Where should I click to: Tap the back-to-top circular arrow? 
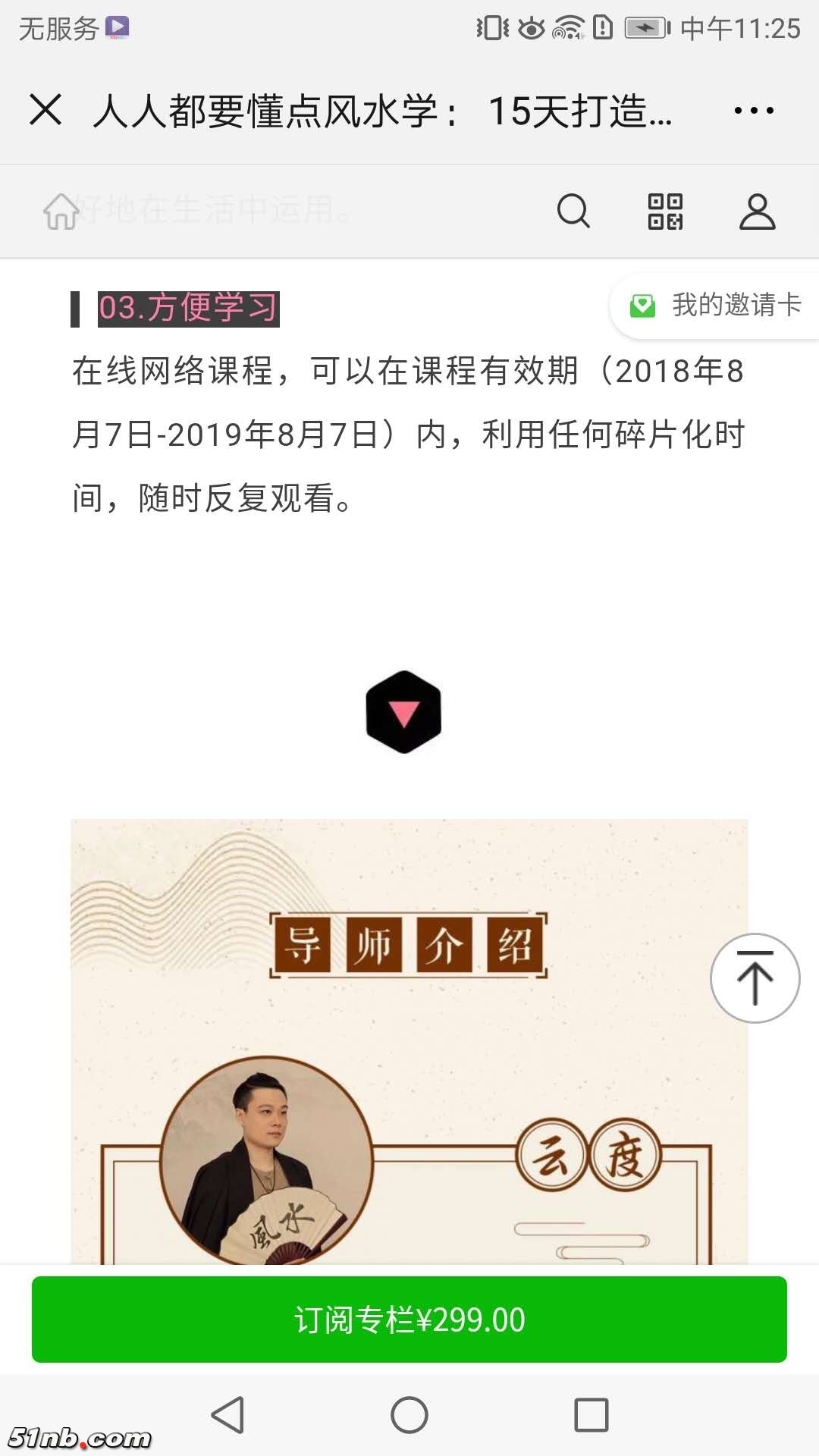(x=755, y=978)
